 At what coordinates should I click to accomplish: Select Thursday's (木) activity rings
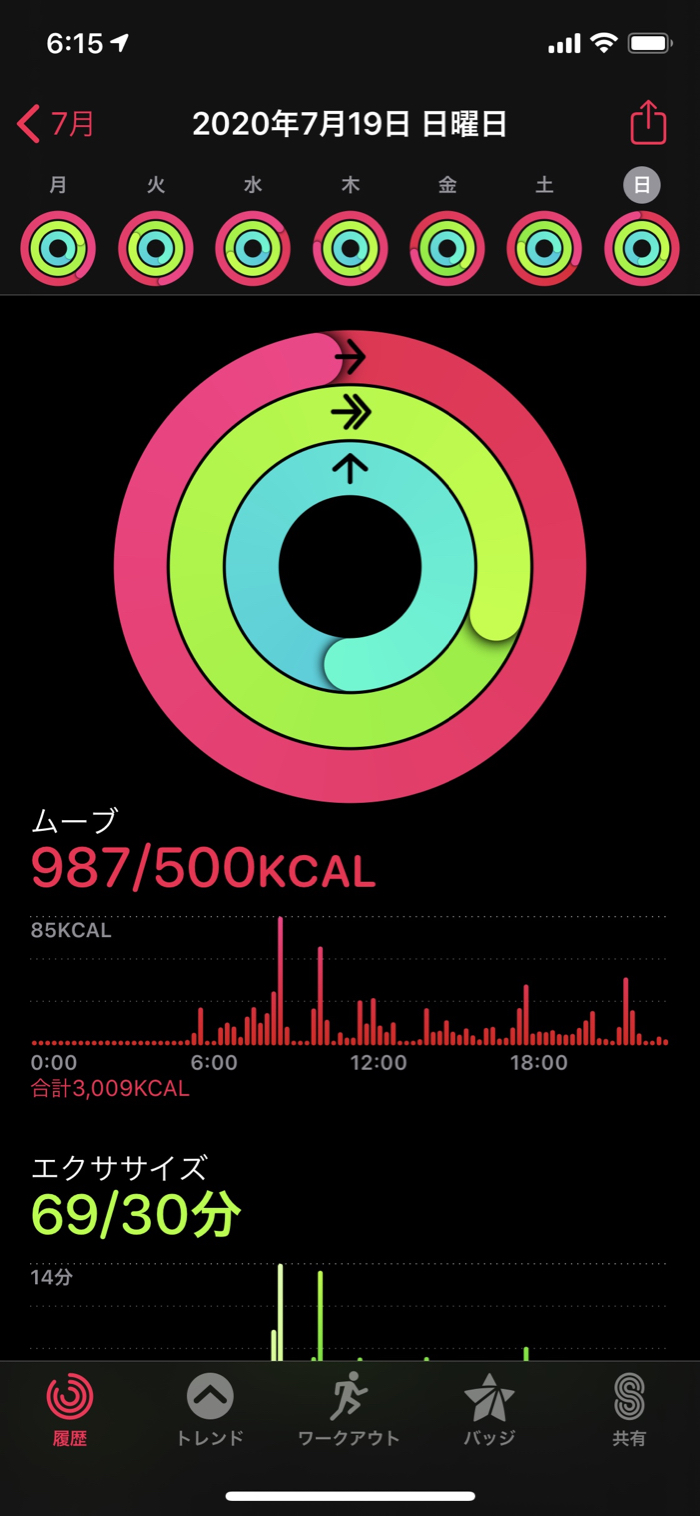(x=350, y=248)
